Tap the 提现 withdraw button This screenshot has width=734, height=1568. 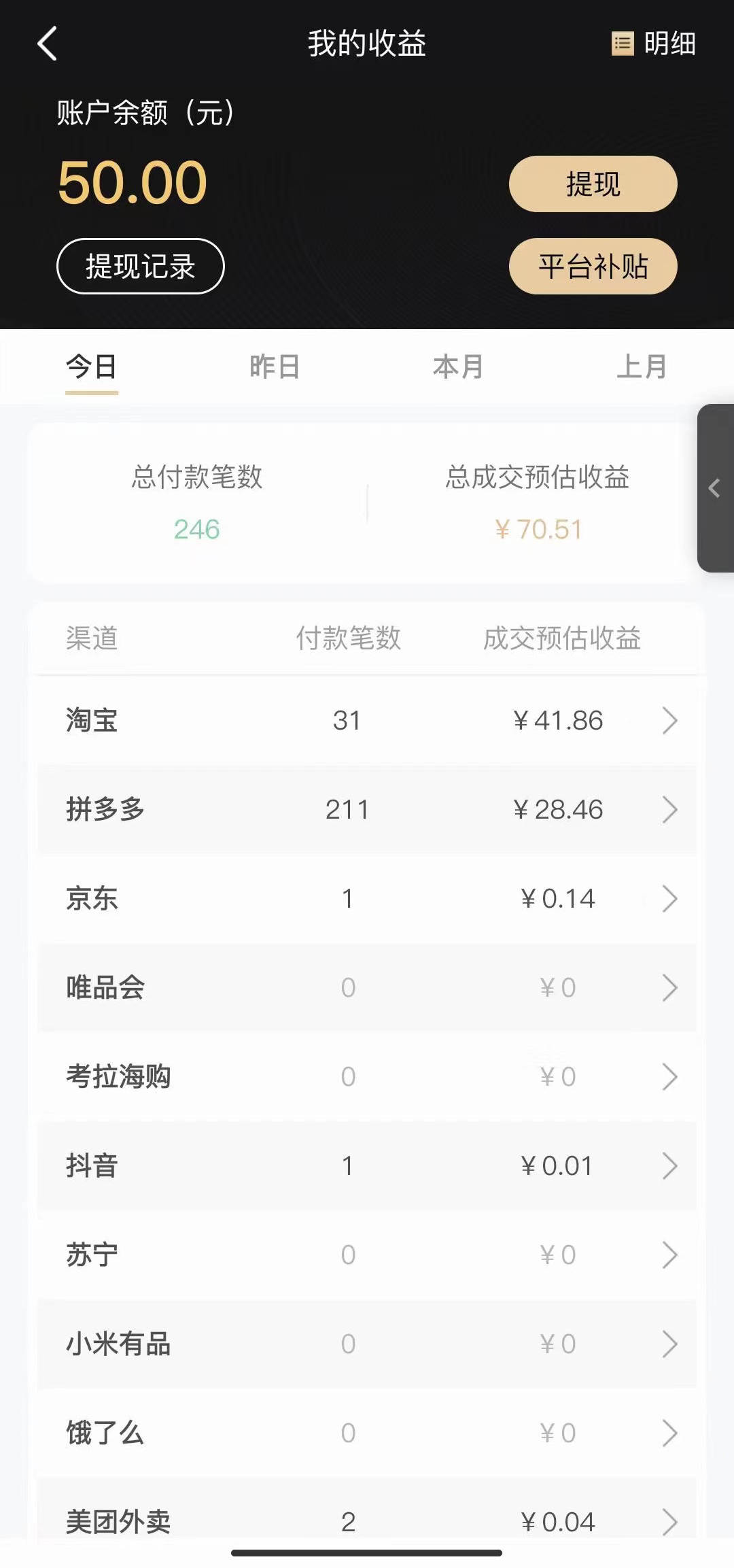593,184
